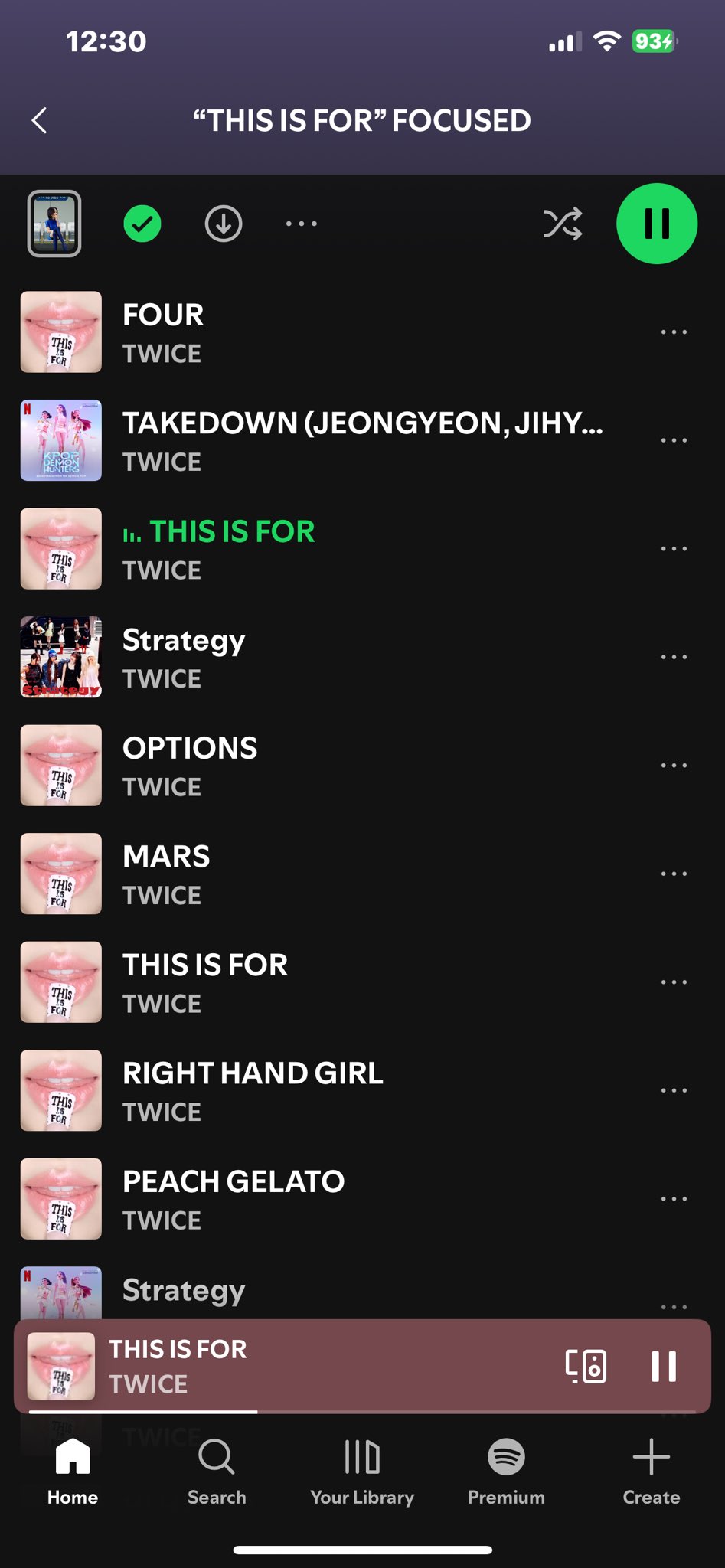Screen dimensions: 725x1568
Task: Switch to the Search tab
Action: [x=217, y=1471]
